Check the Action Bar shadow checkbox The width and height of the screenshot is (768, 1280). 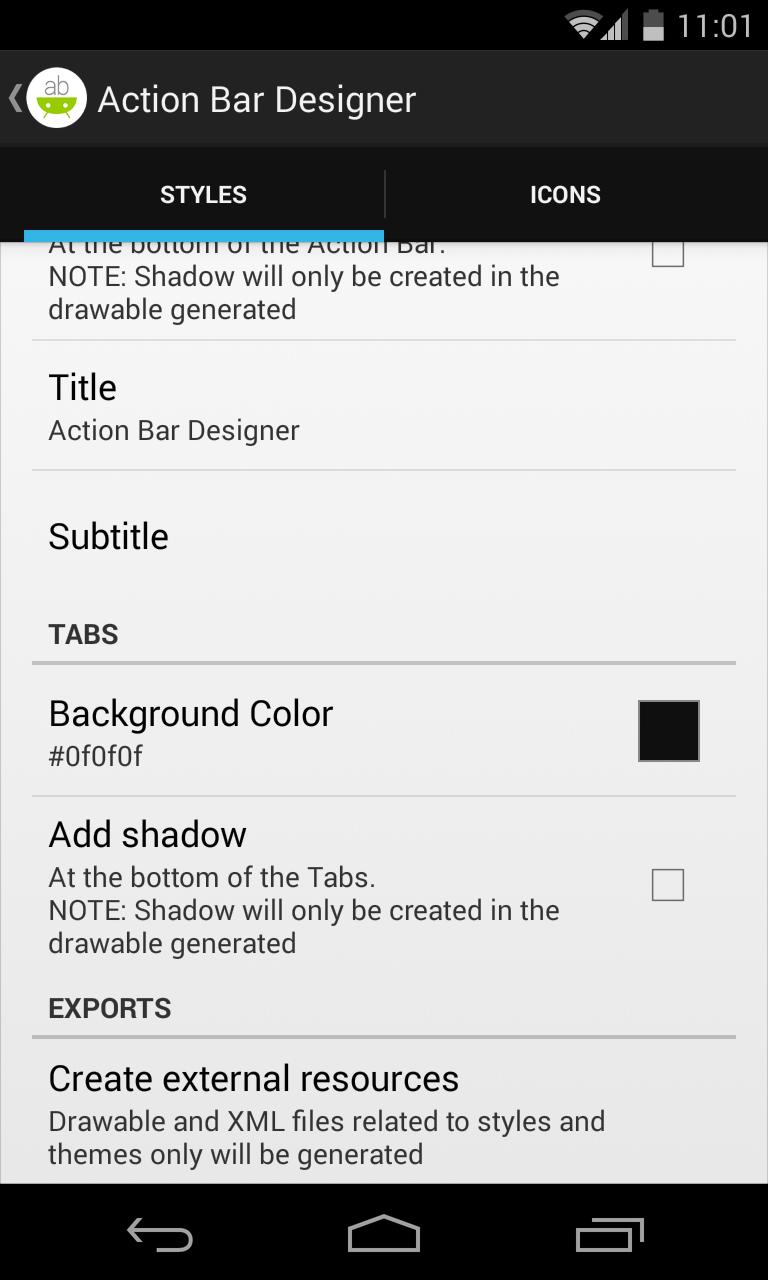[x=667, y=254]
